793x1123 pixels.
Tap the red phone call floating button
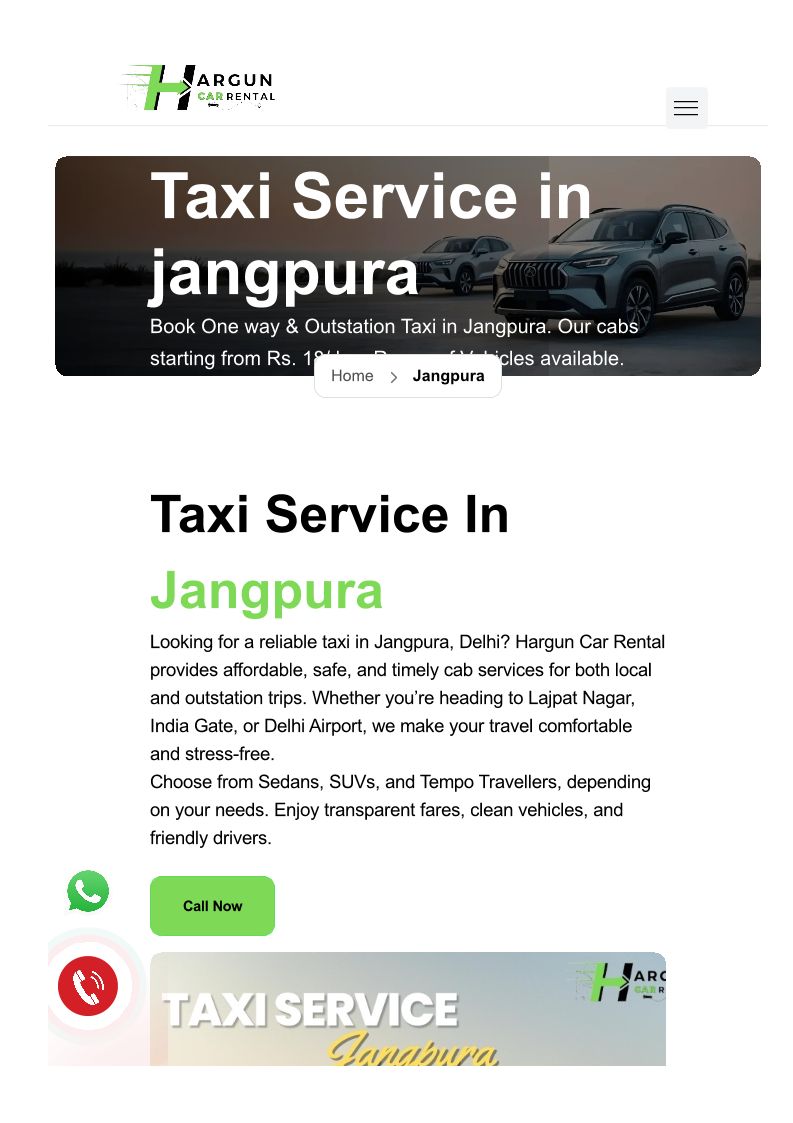click(x=88, y=986)
